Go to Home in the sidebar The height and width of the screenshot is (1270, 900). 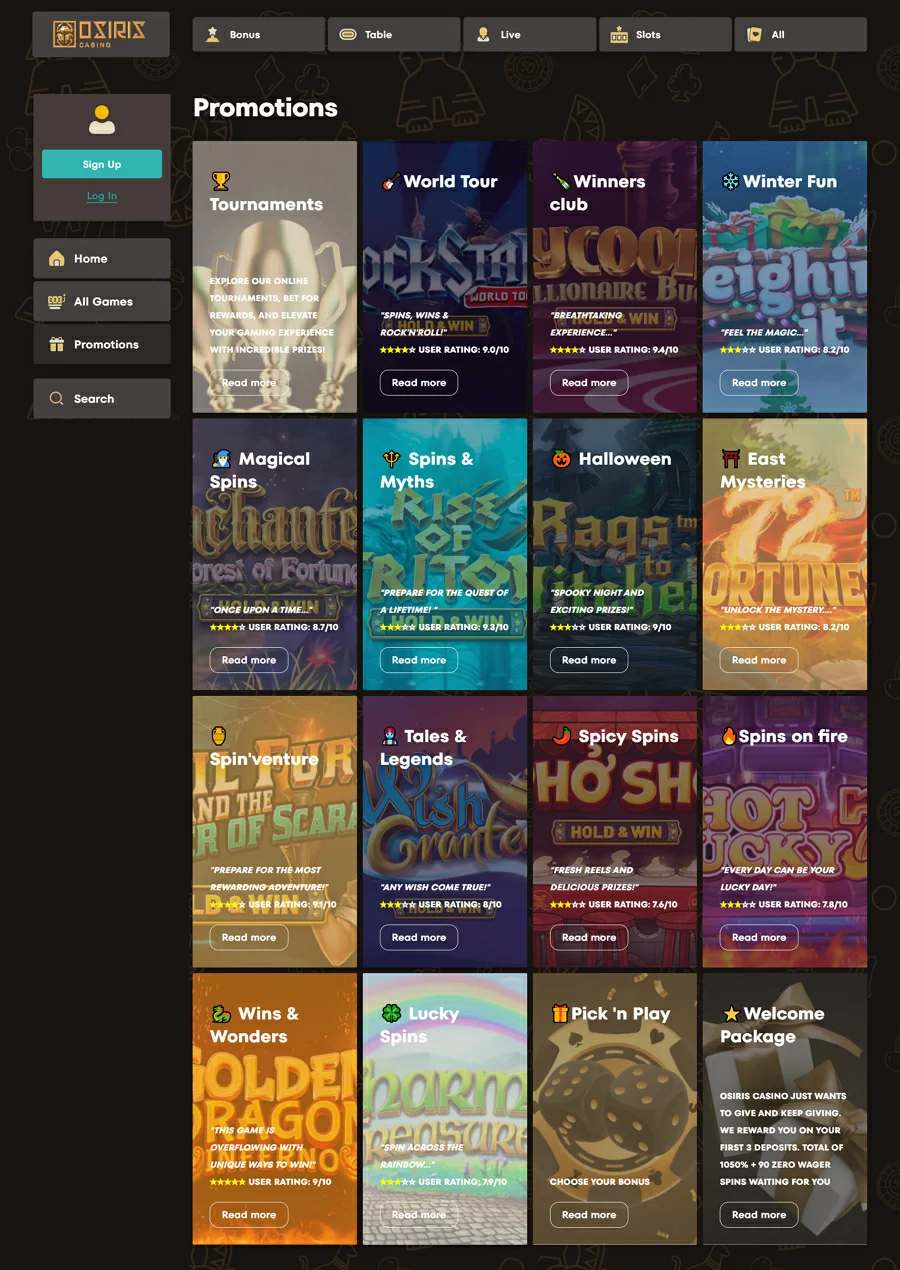[101, 258]
